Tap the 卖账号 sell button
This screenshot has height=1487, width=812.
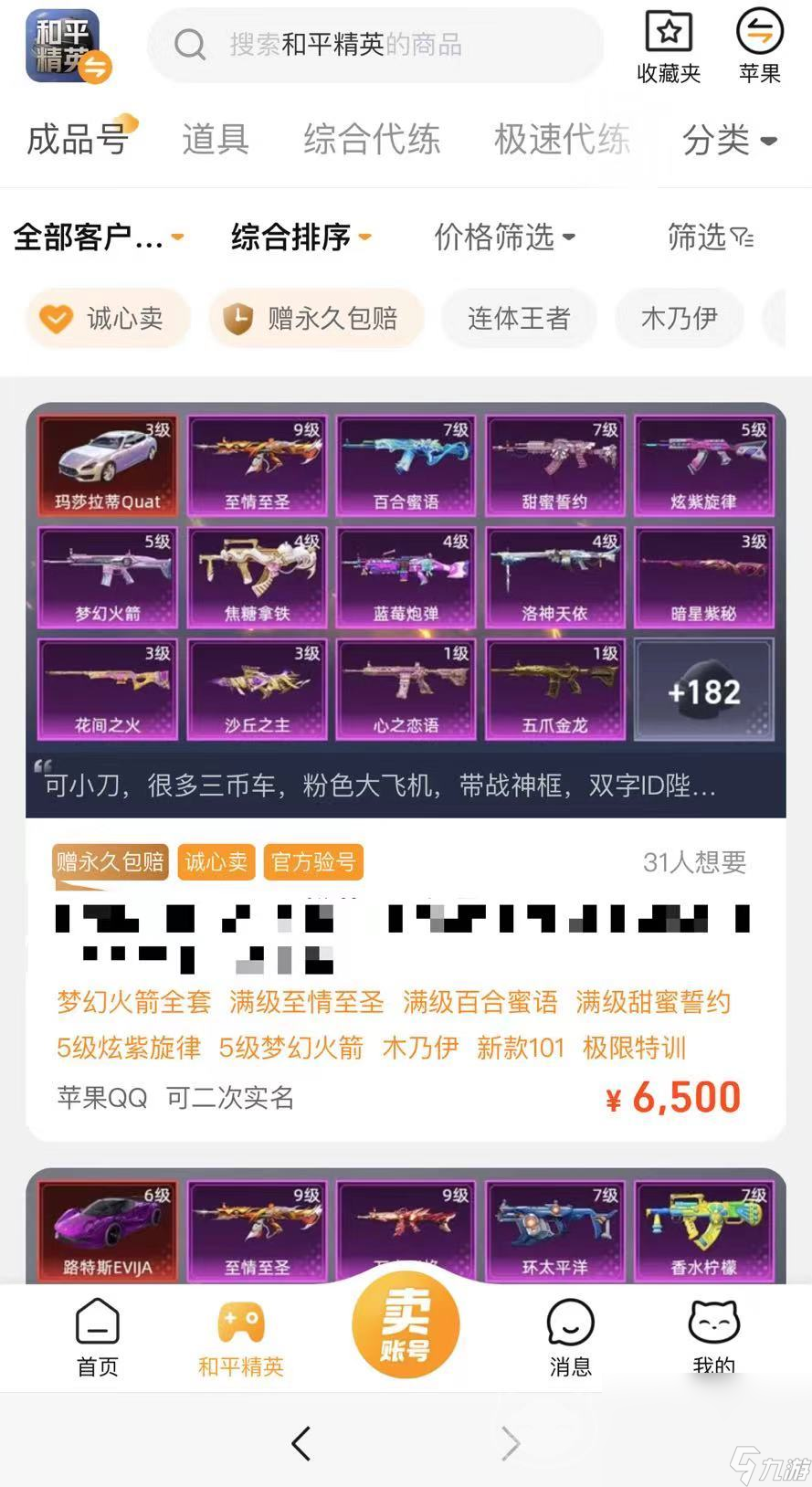coord(406,1324)
